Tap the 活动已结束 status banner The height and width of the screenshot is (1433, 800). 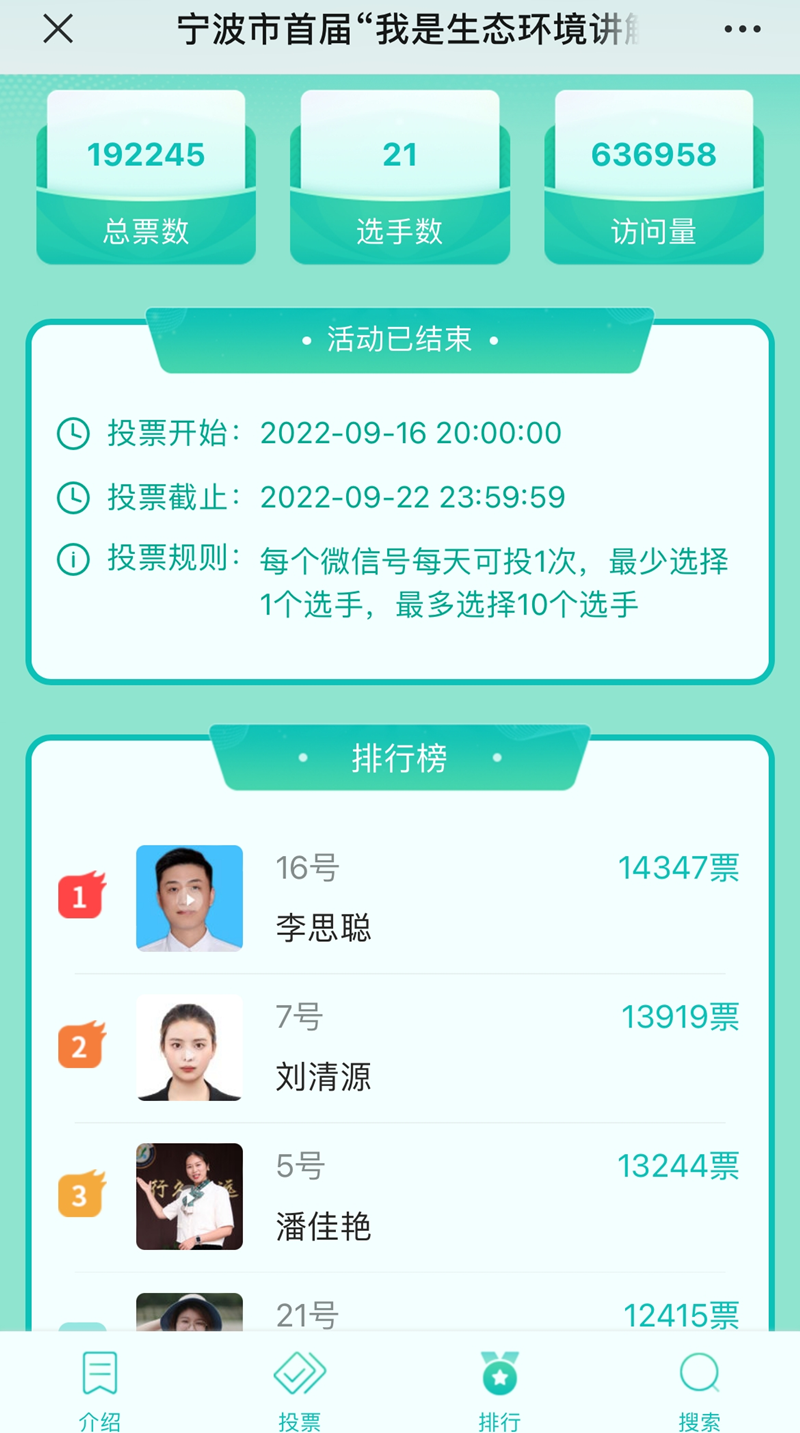(399, 340)
